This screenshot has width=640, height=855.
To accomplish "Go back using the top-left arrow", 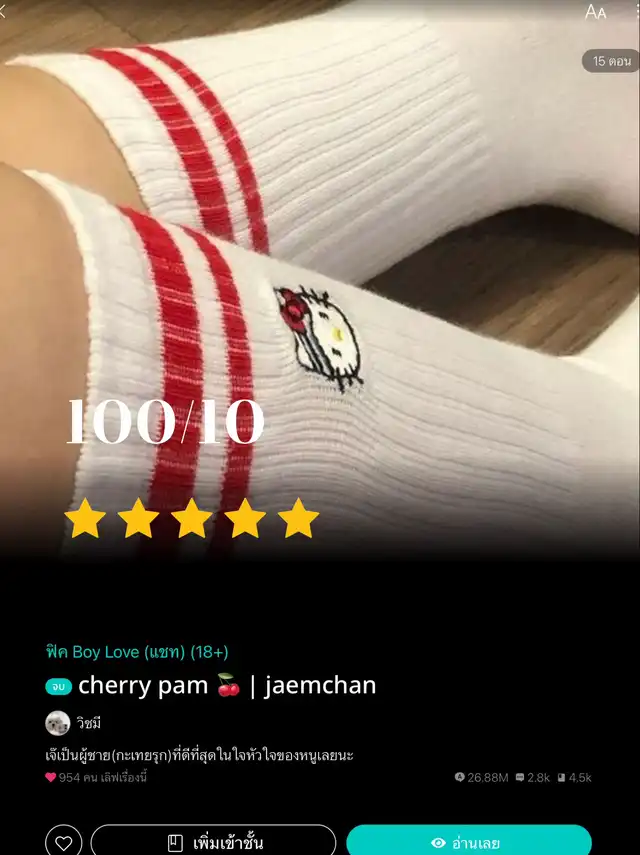I will pyautogui.click(x=4, y=12).
